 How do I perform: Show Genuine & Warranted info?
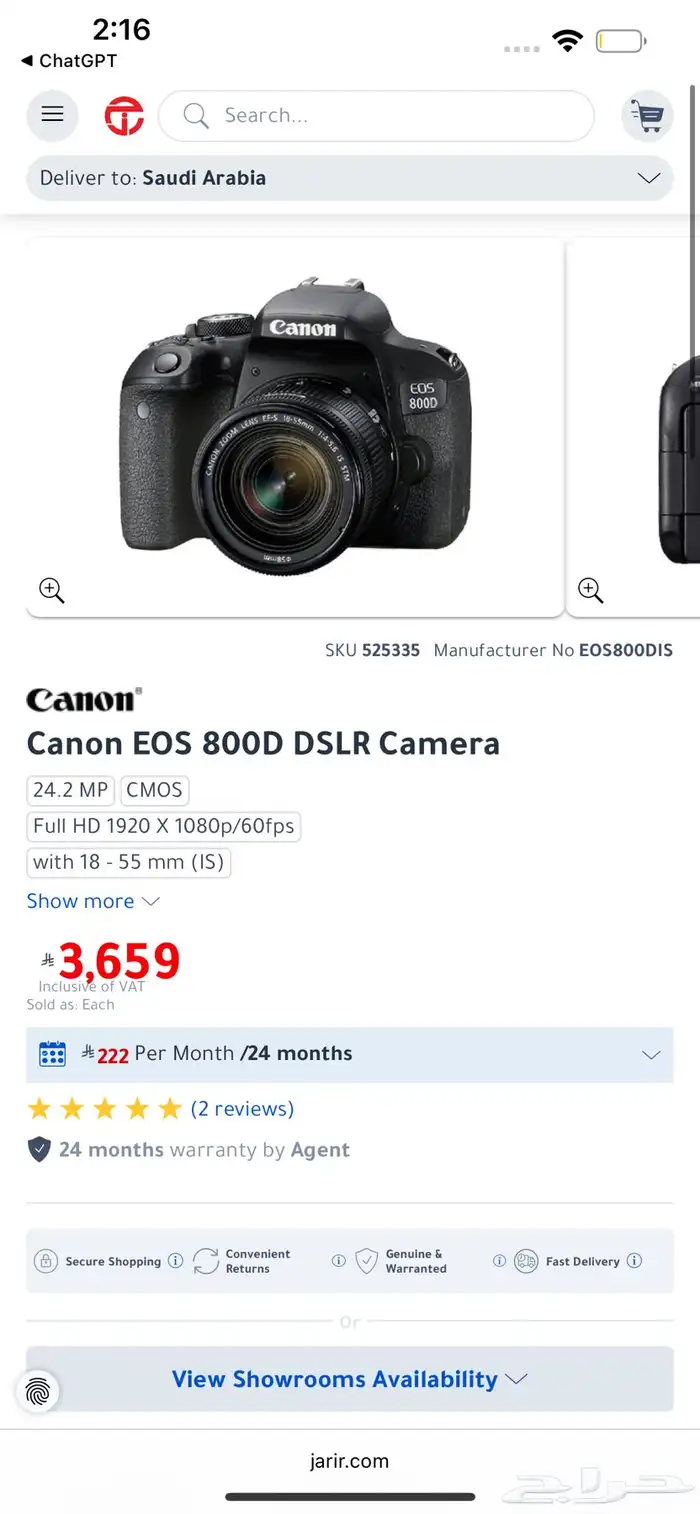coord(499,1261)
